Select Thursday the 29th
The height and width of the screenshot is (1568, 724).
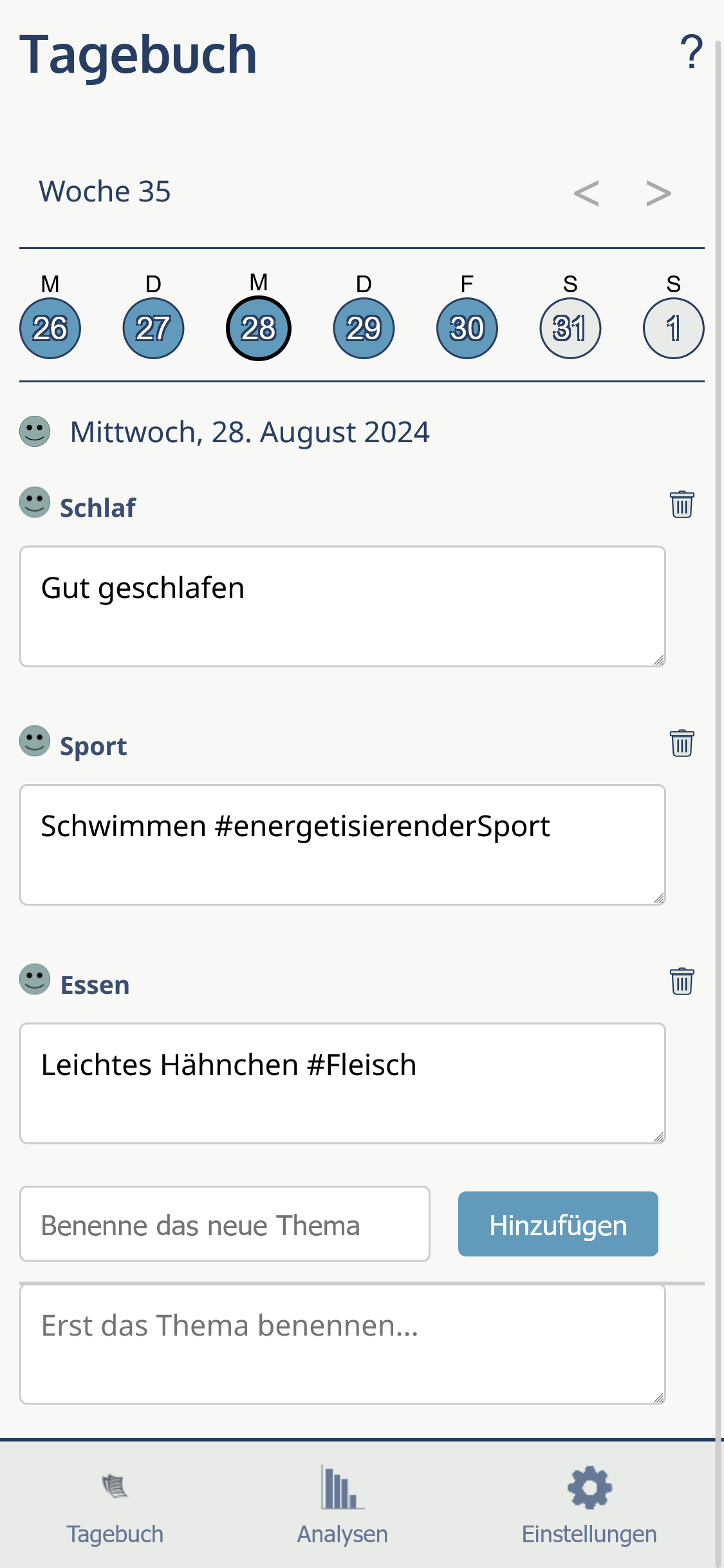tap(364, 328)
